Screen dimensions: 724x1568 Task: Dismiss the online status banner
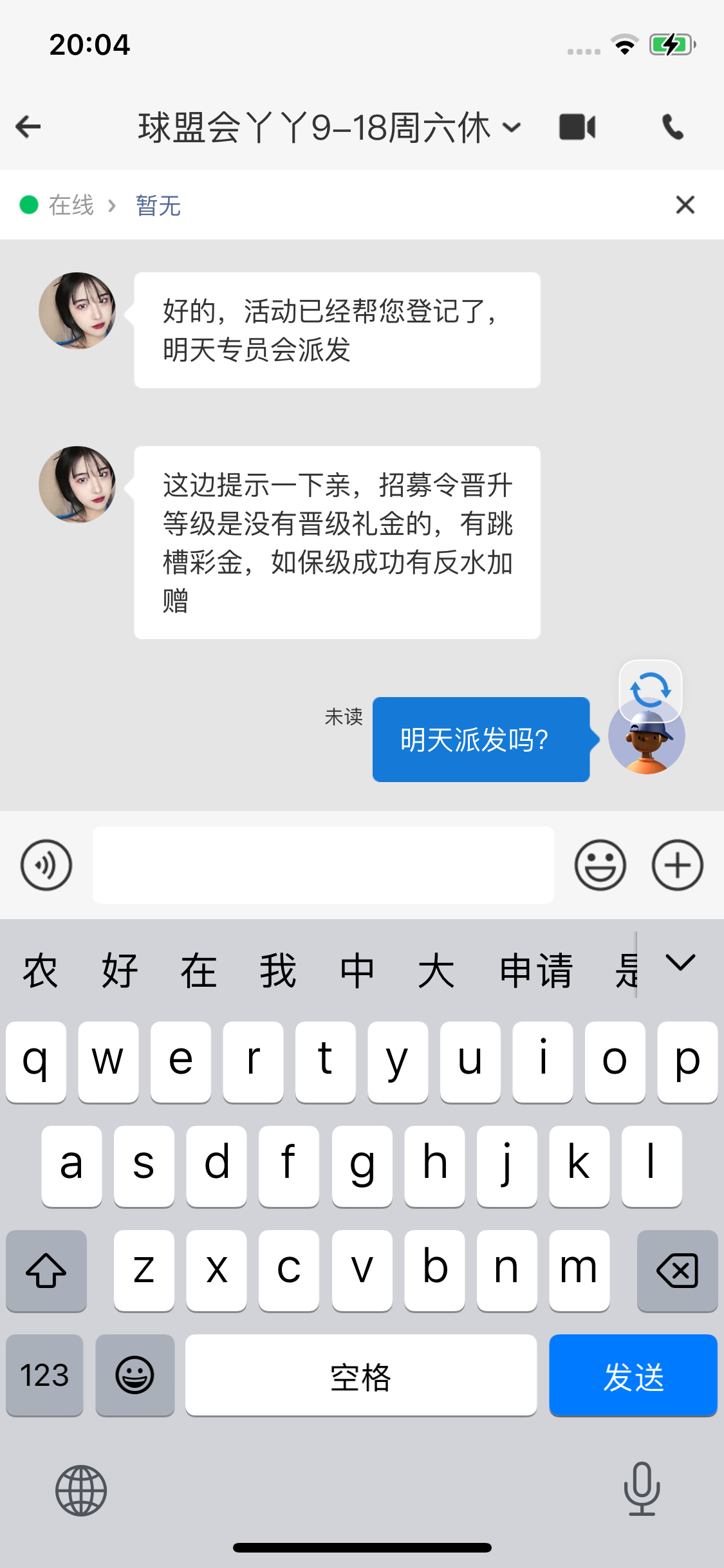pos(685,205)
